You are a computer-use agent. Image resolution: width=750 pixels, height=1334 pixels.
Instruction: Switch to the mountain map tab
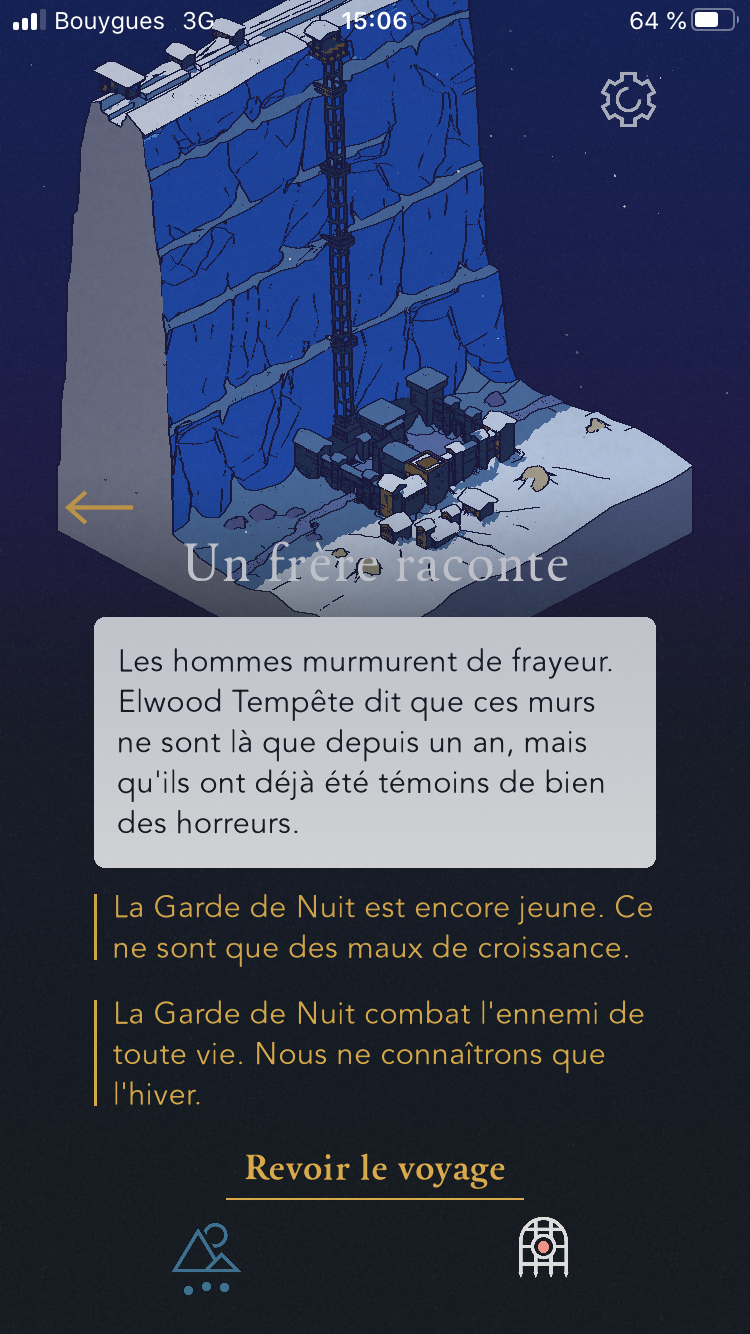point(207,1254)
